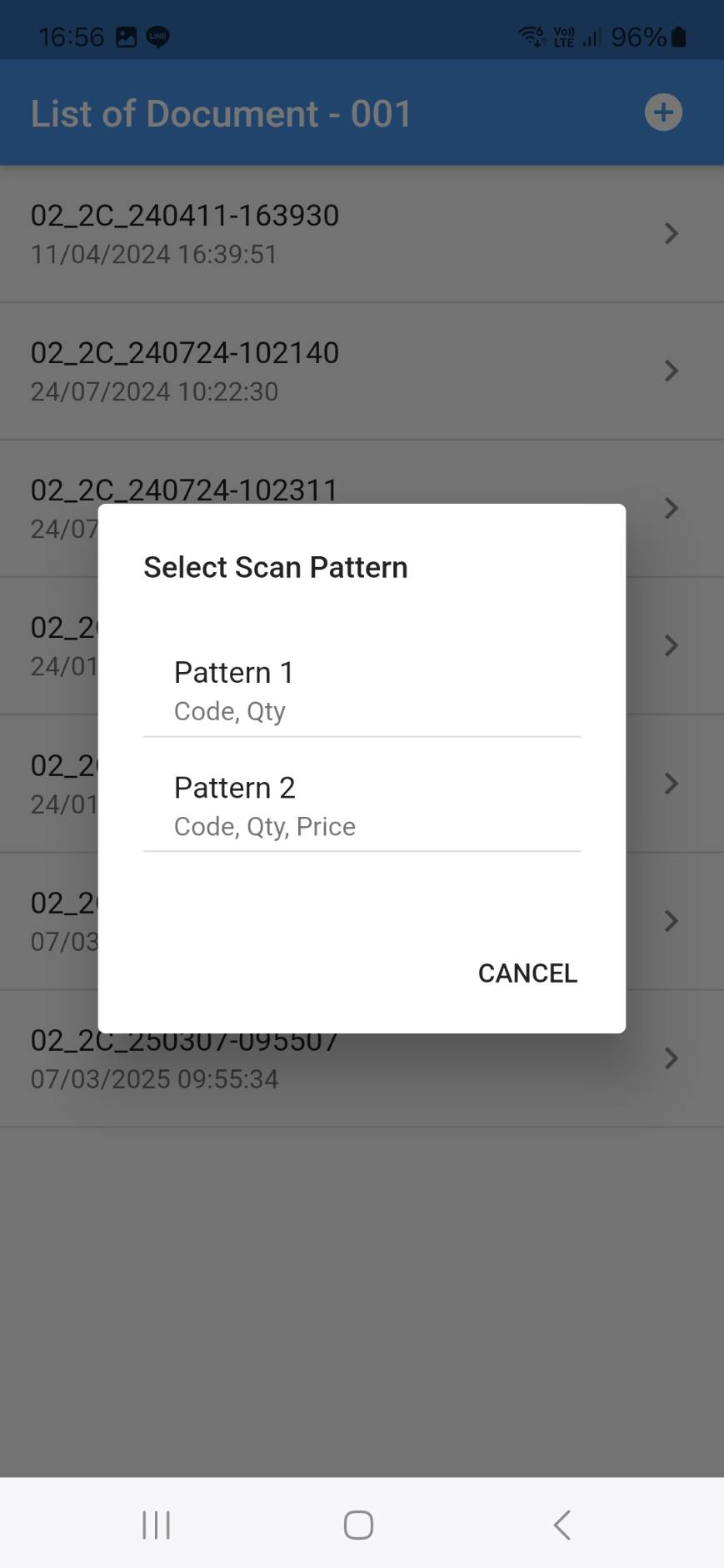The width and height of the screenshot is (724, 1568).
Task: Expand document 02_2C_240411-163930 via its chevron
Action: tap(672, 234)
